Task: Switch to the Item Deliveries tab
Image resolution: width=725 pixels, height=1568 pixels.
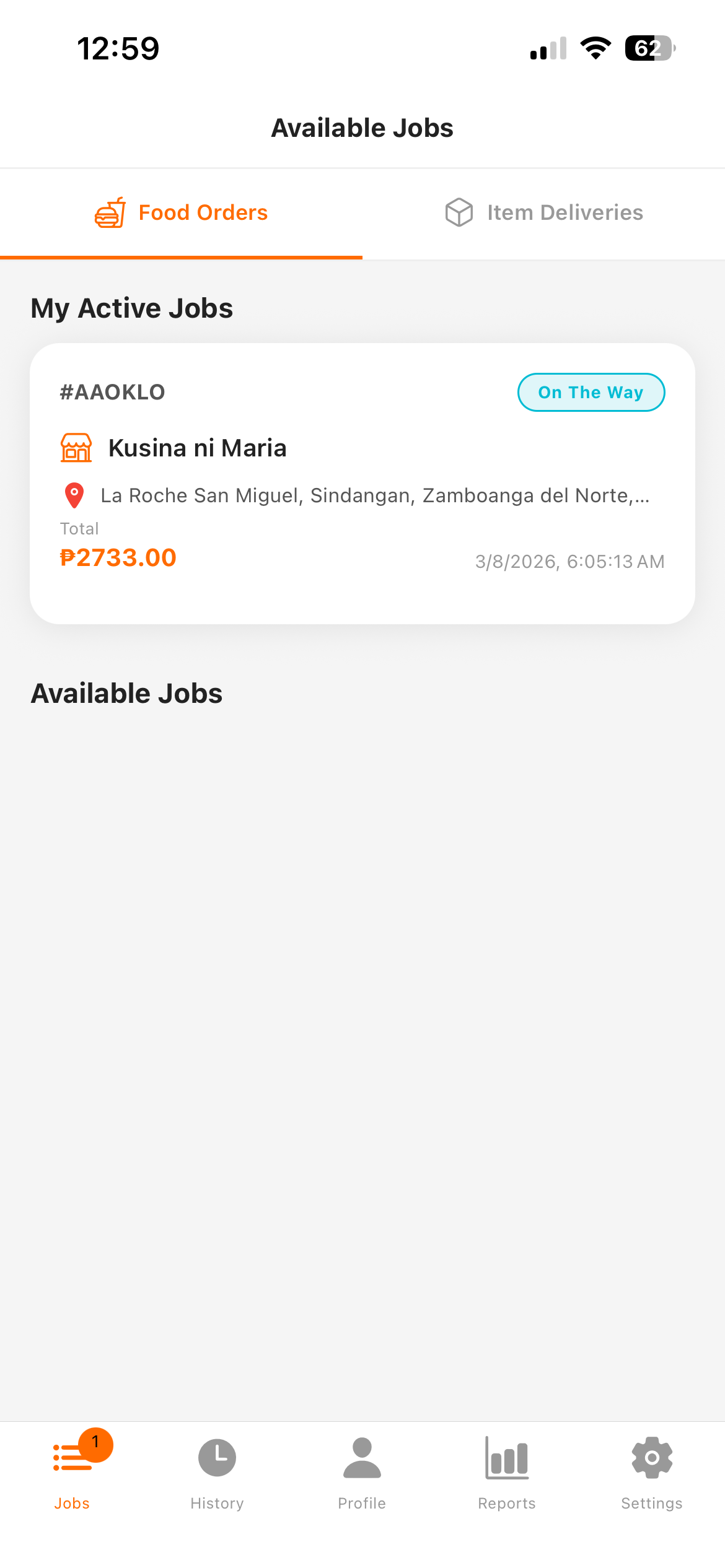Action: [543, 212]
